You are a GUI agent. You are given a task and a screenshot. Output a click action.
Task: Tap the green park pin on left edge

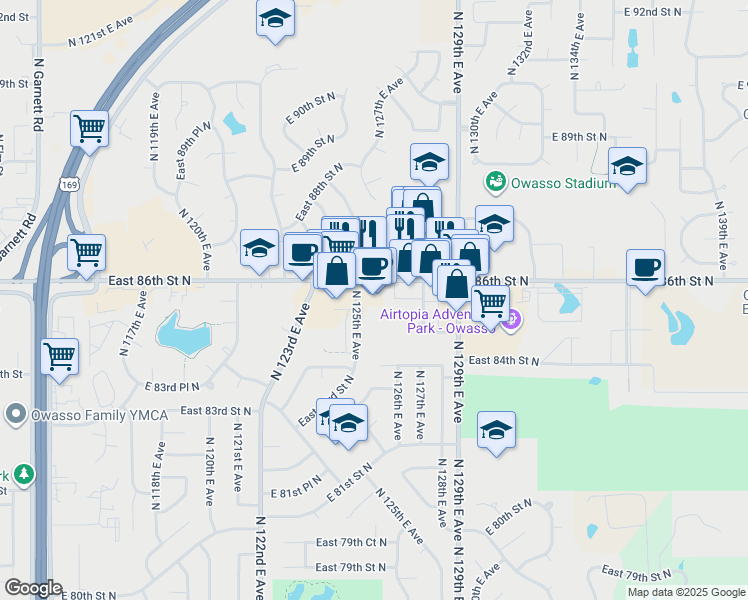tap(23, 475)
